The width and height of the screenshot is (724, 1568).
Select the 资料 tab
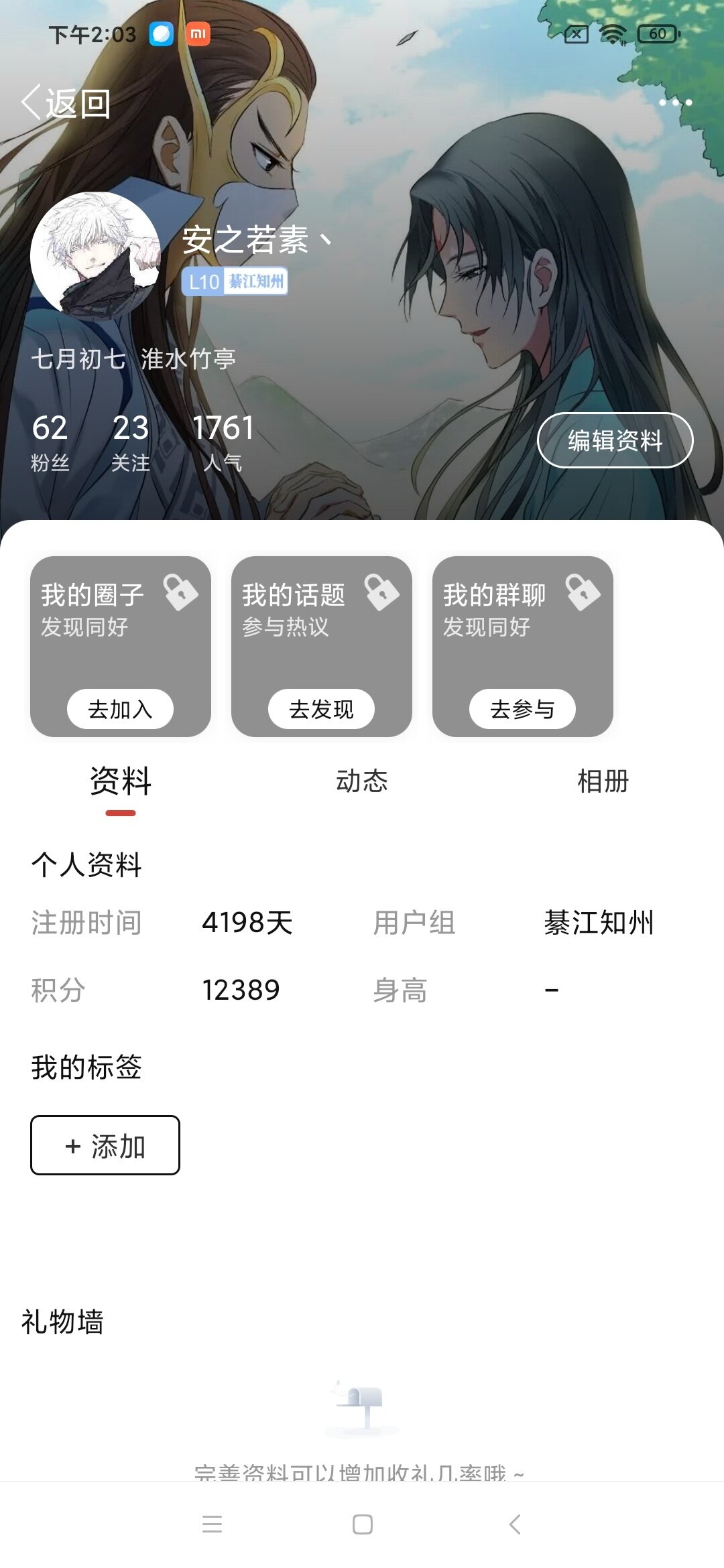click(121, 781)
